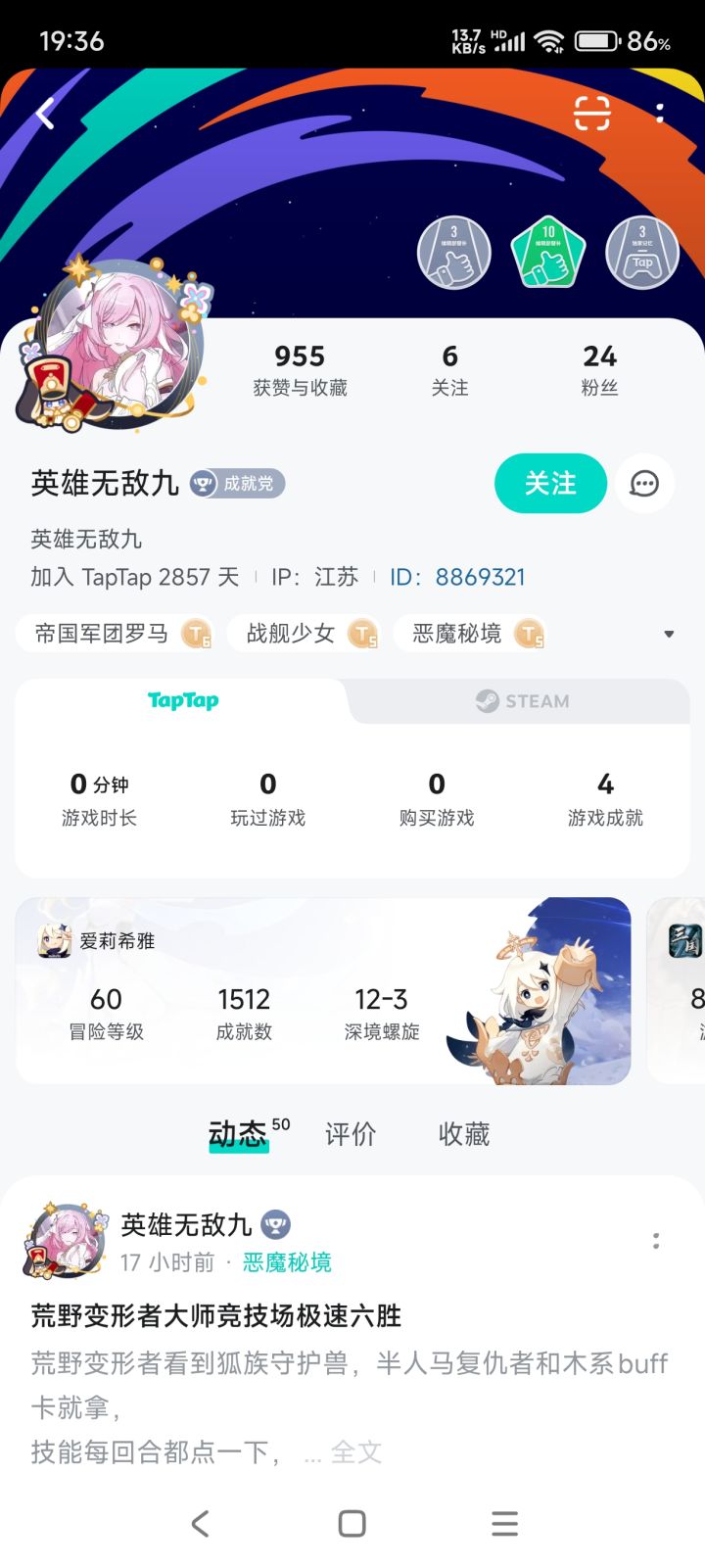Switch to the STEAM tab
Image resolution: width=705 pixels, height=1568 pixels.
pyautogui.click(x=526, y=701)
